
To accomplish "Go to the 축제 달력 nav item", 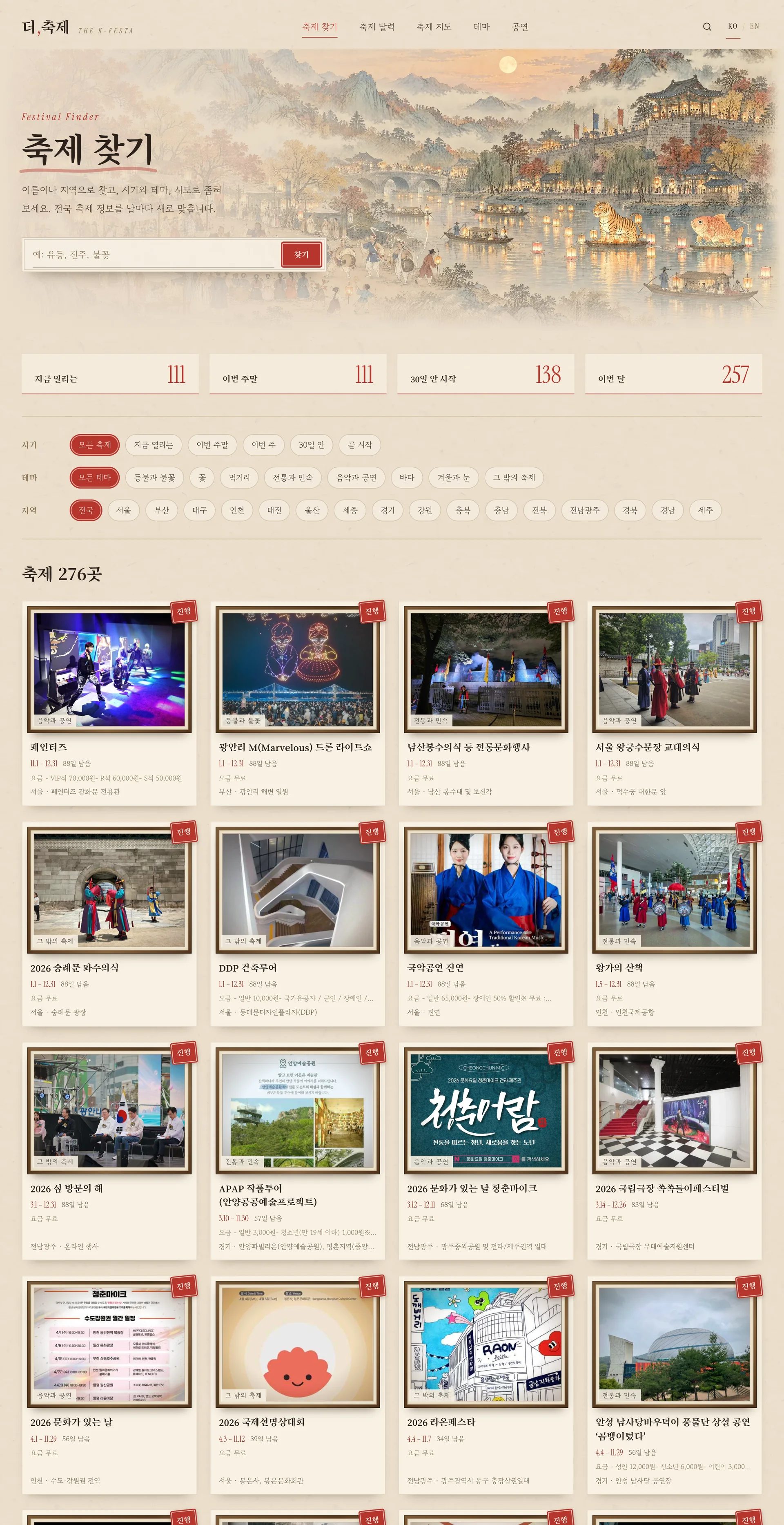I will (376, 27).
